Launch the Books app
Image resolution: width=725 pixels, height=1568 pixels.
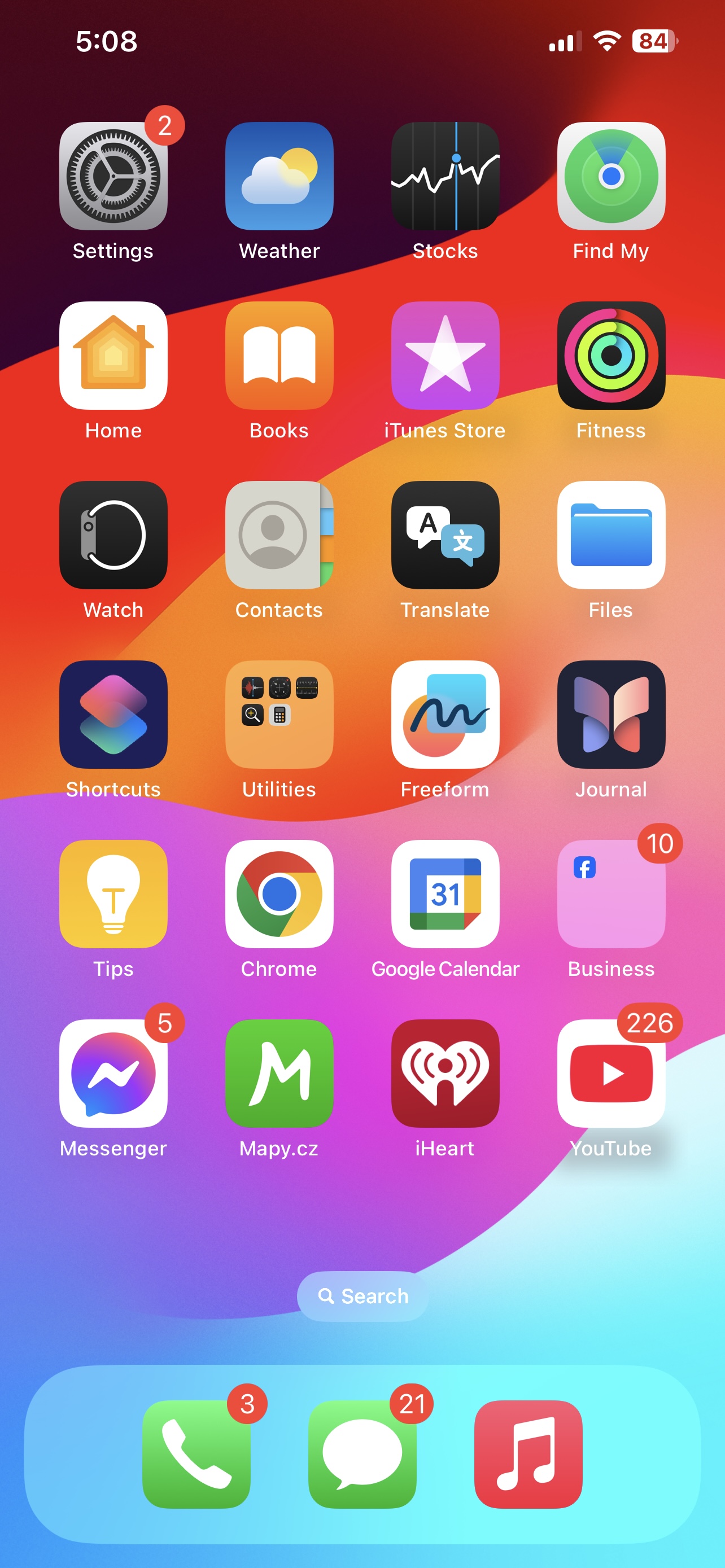279,356
